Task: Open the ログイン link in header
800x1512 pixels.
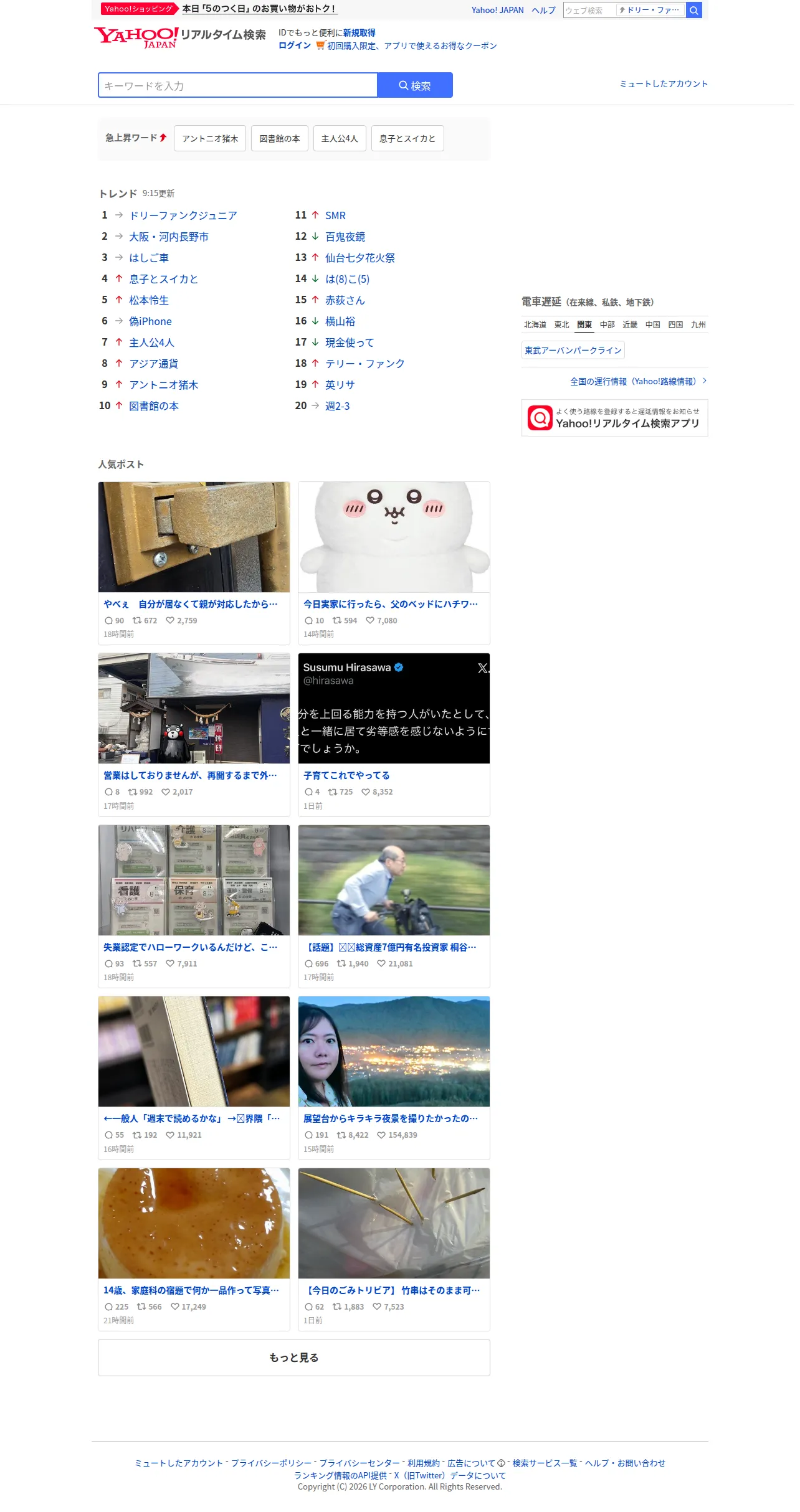Action: point(295,45)
